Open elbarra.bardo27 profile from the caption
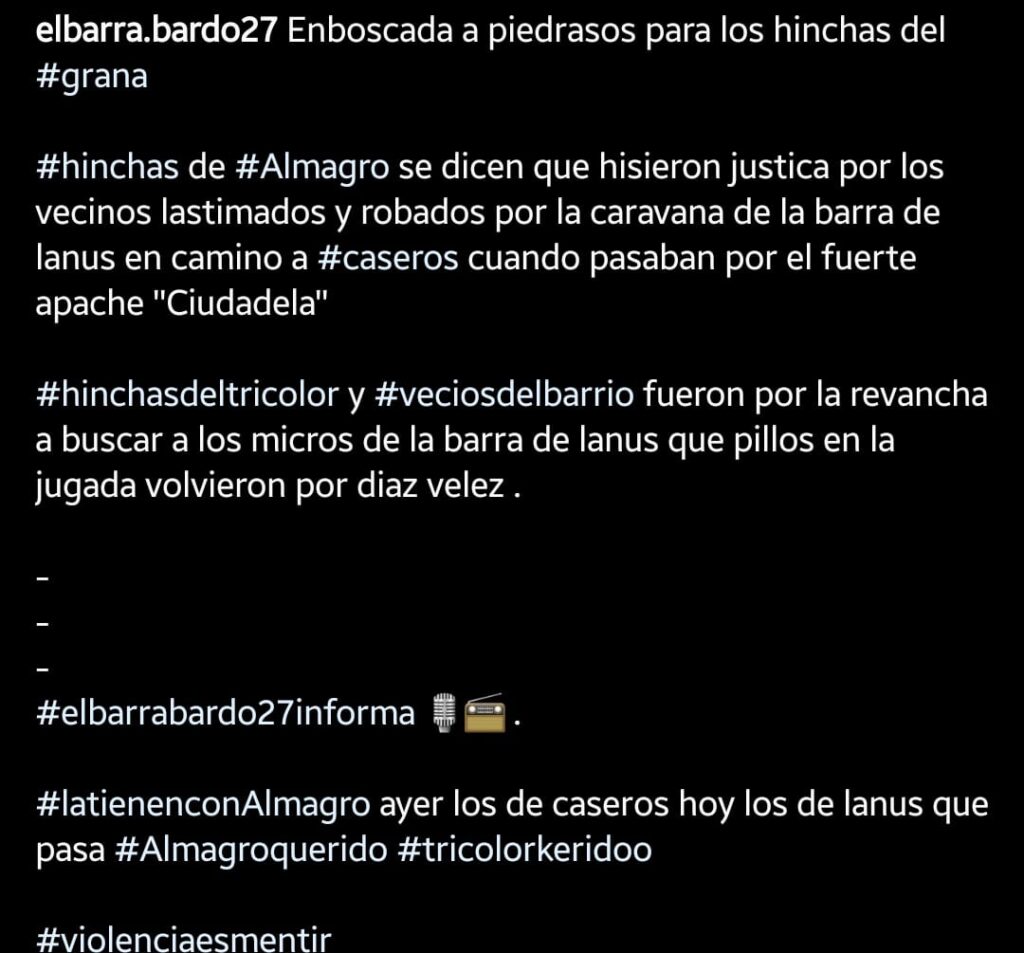 coord(158,33)
